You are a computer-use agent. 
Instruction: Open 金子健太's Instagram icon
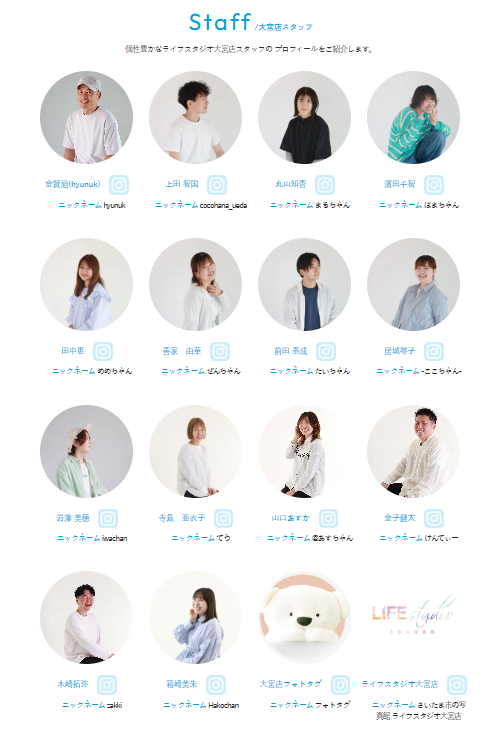tap(434, 518)
